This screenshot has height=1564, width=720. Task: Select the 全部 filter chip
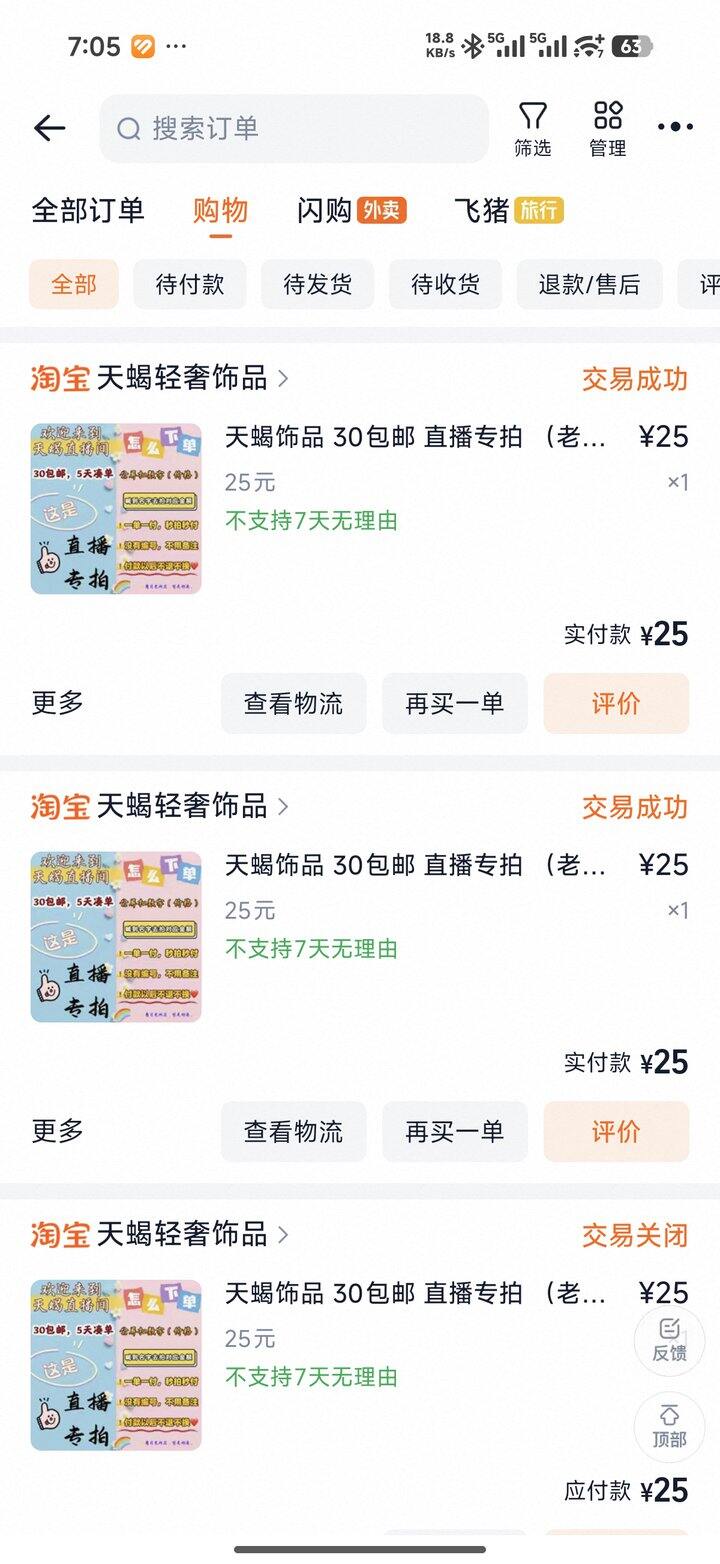tap(74, 284)
